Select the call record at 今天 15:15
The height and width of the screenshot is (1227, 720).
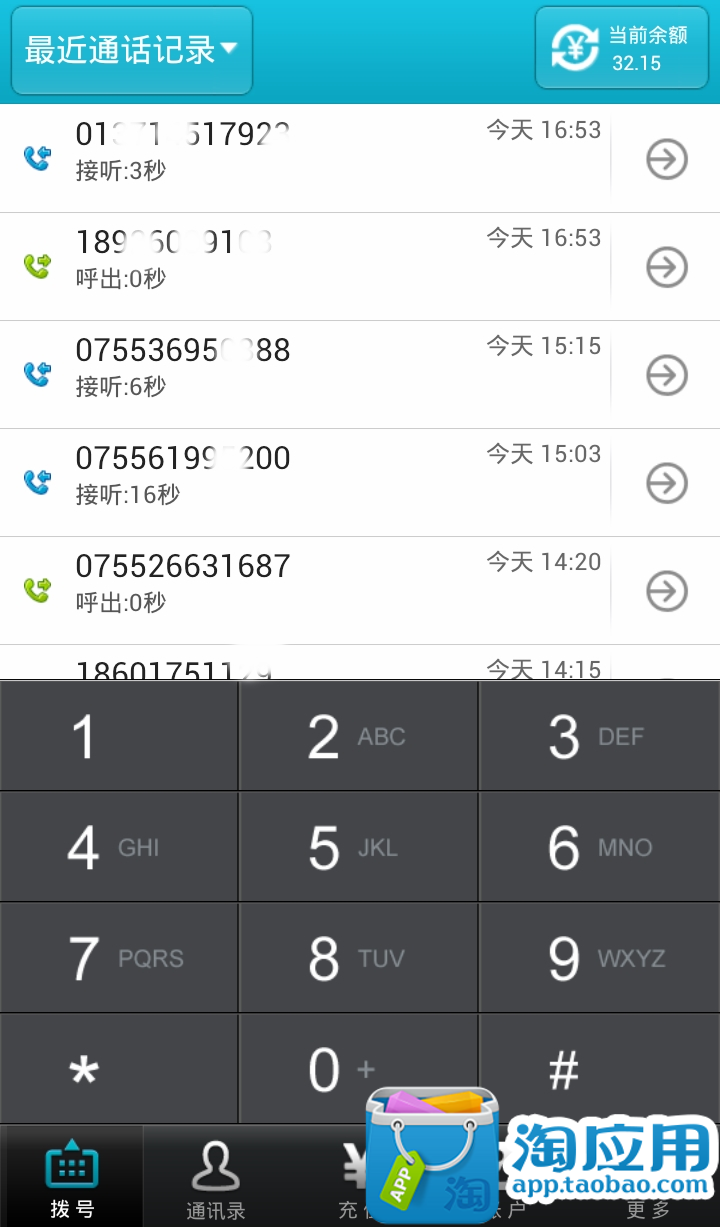305,375
